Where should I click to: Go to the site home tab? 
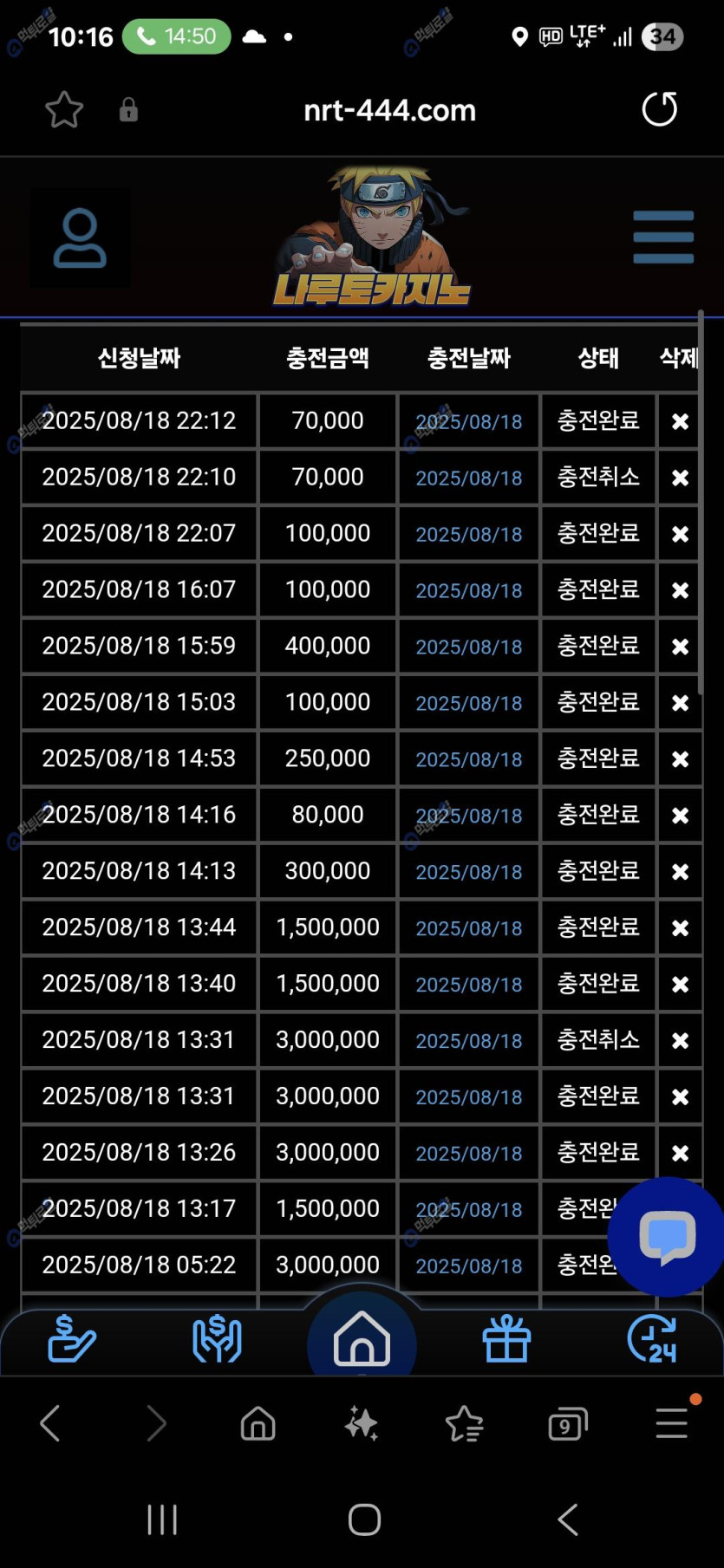pyautogui.click(x=362, y=1339)
